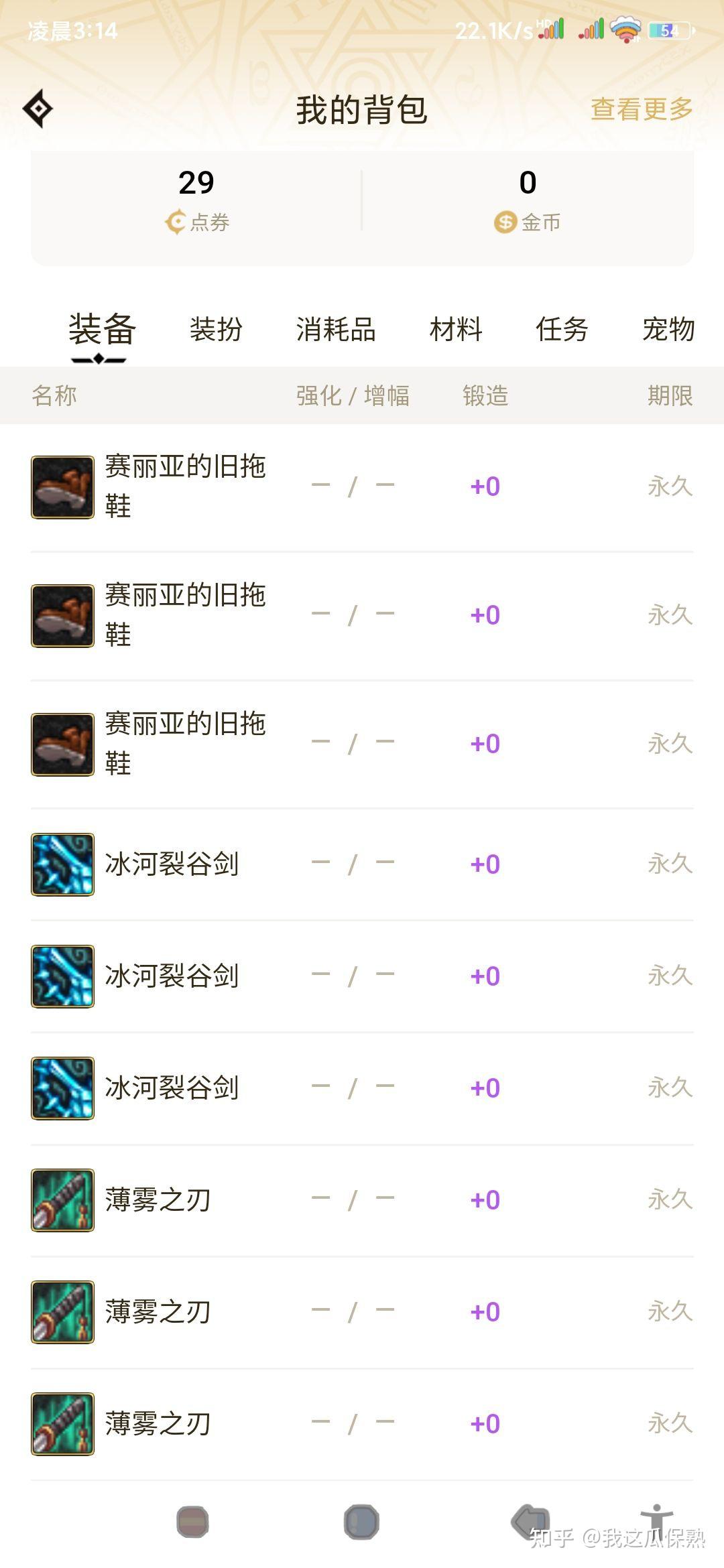This screenshot has height=1568, width=724.
Task: Tap the system home button
Action: pos(361,1522)
